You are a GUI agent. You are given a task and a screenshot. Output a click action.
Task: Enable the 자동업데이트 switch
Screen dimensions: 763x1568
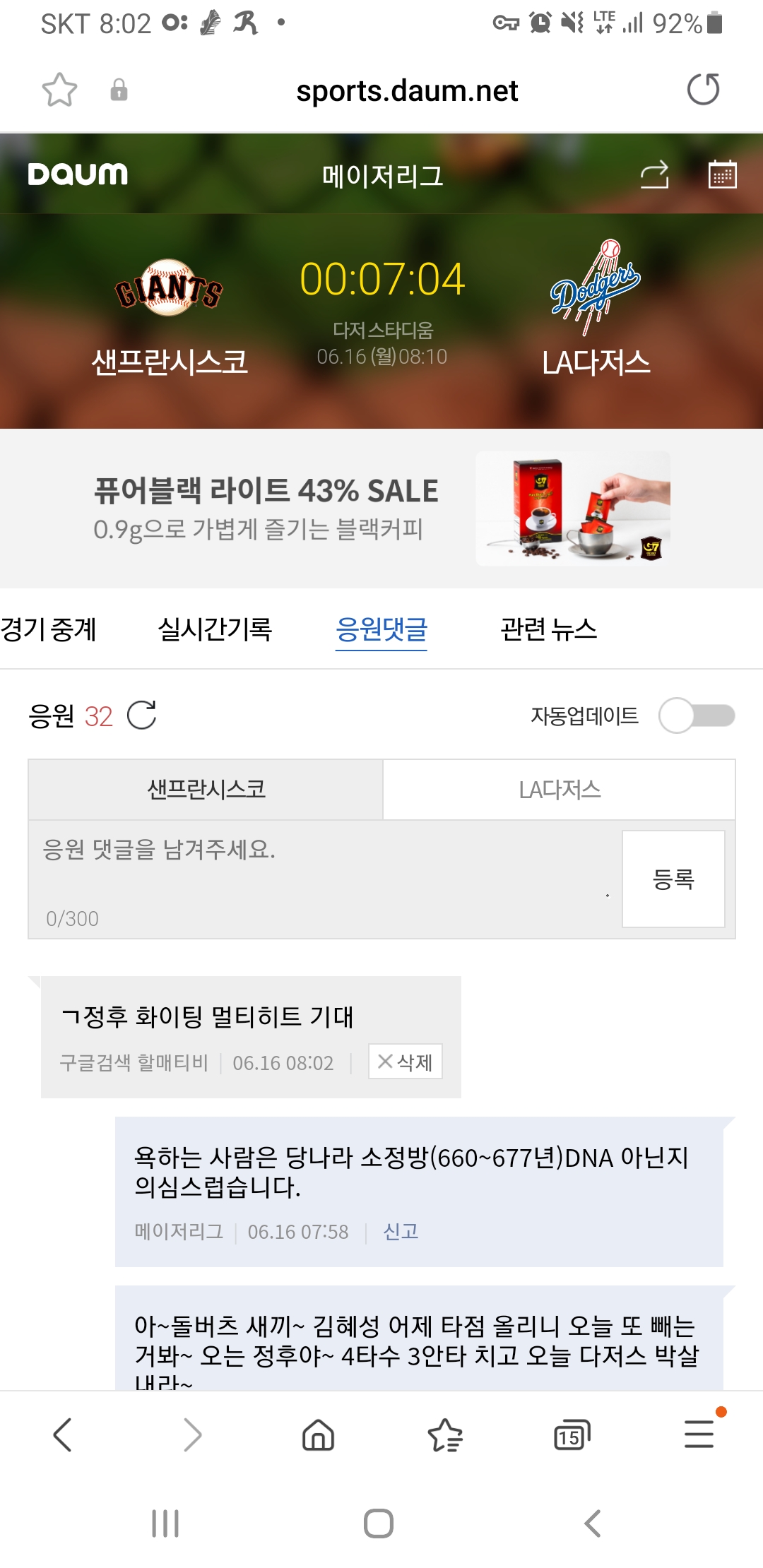click(696, 715)
